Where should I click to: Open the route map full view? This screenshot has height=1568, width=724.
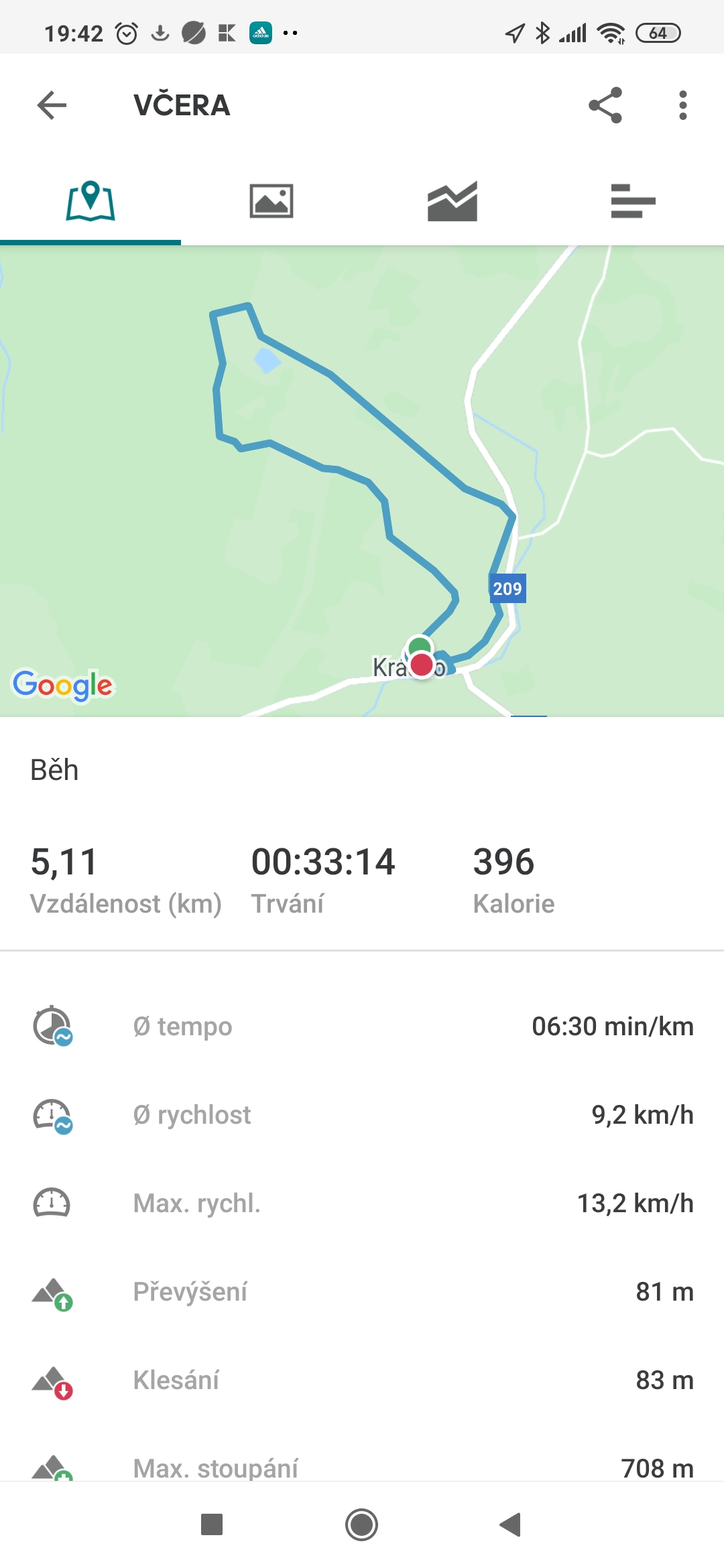362,481
